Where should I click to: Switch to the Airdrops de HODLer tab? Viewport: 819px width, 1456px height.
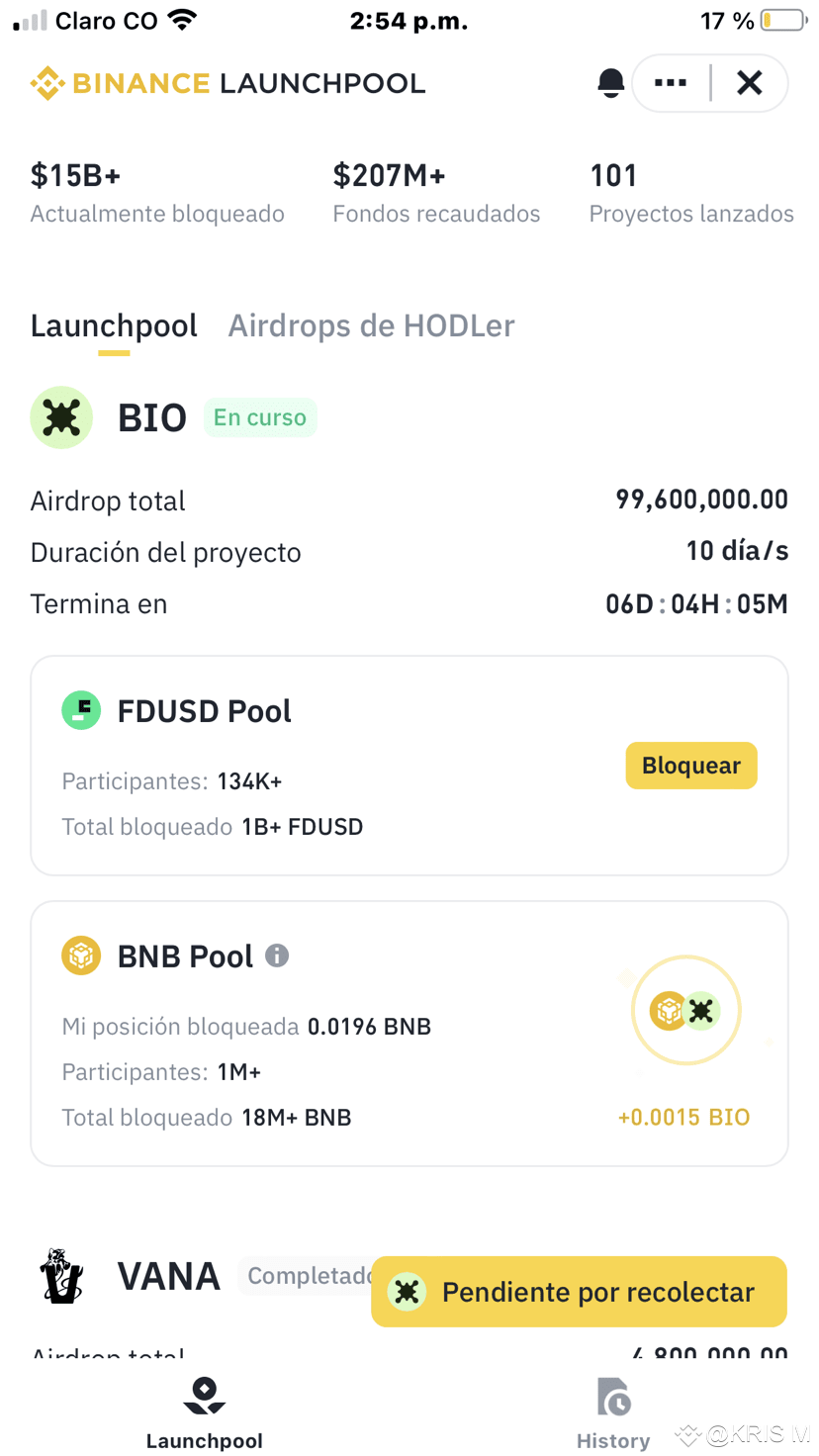pyautogui.click(x=371, y=325)
